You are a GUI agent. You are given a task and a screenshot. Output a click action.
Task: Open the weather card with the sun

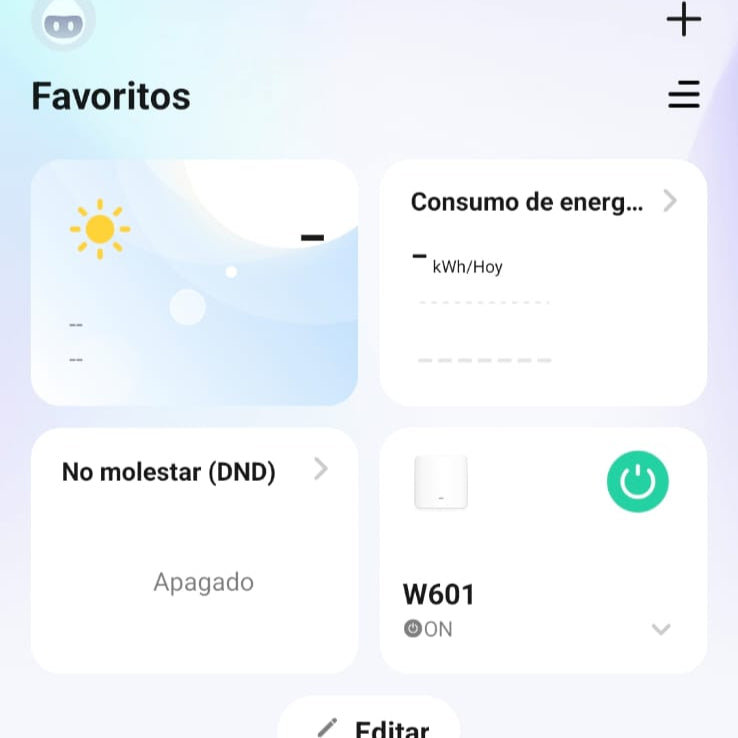pyautogui.click(x=194, y=282)
